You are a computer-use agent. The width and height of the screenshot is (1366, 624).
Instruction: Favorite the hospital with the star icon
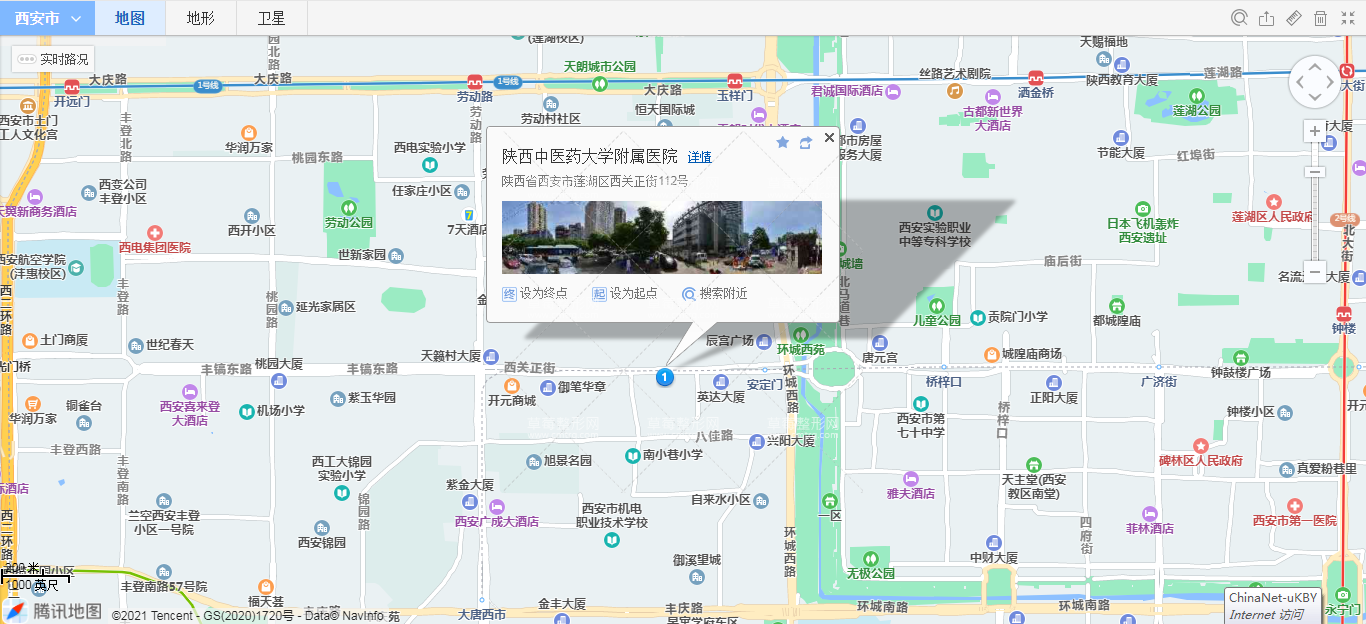click(783, 143)
